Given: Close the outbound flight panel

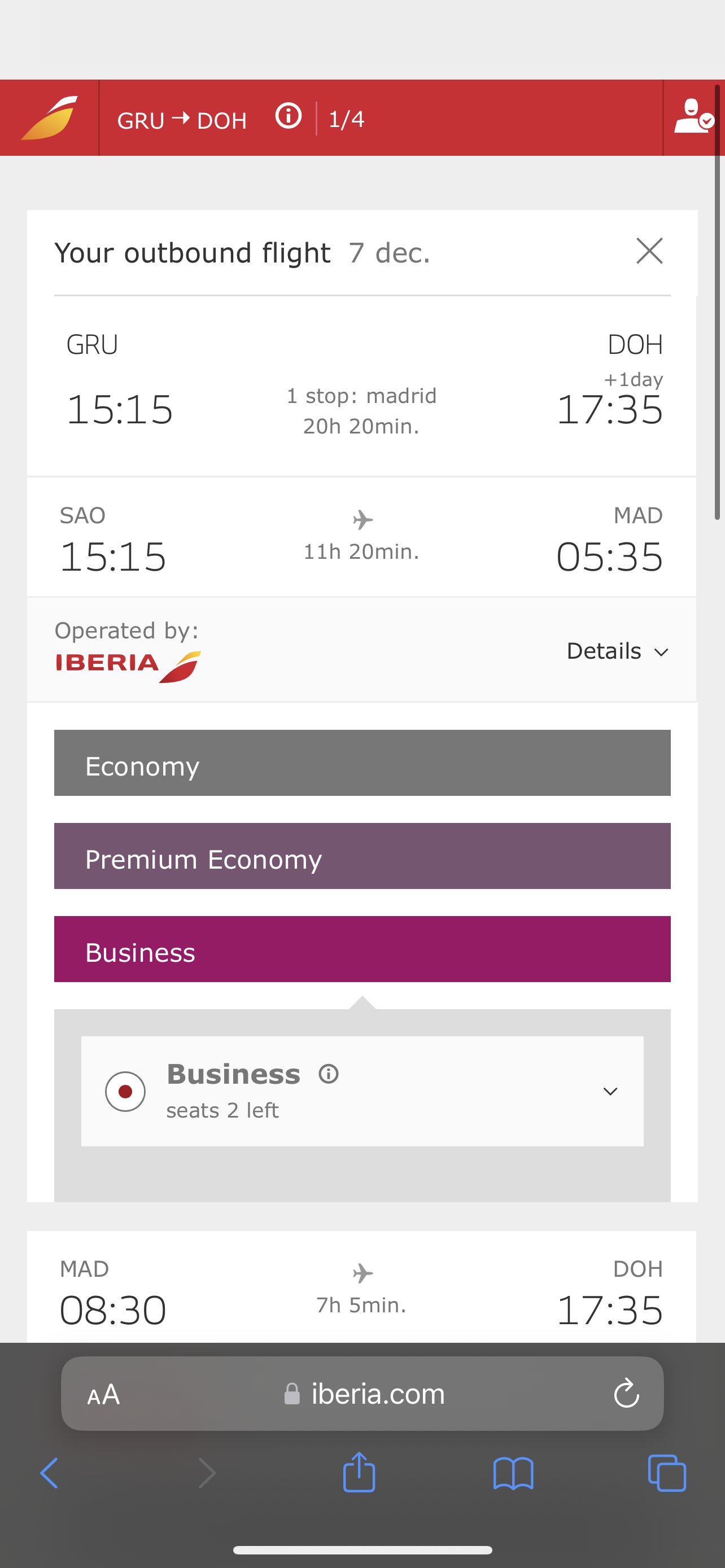Looking at the screenshot, I should pos(649,251).
